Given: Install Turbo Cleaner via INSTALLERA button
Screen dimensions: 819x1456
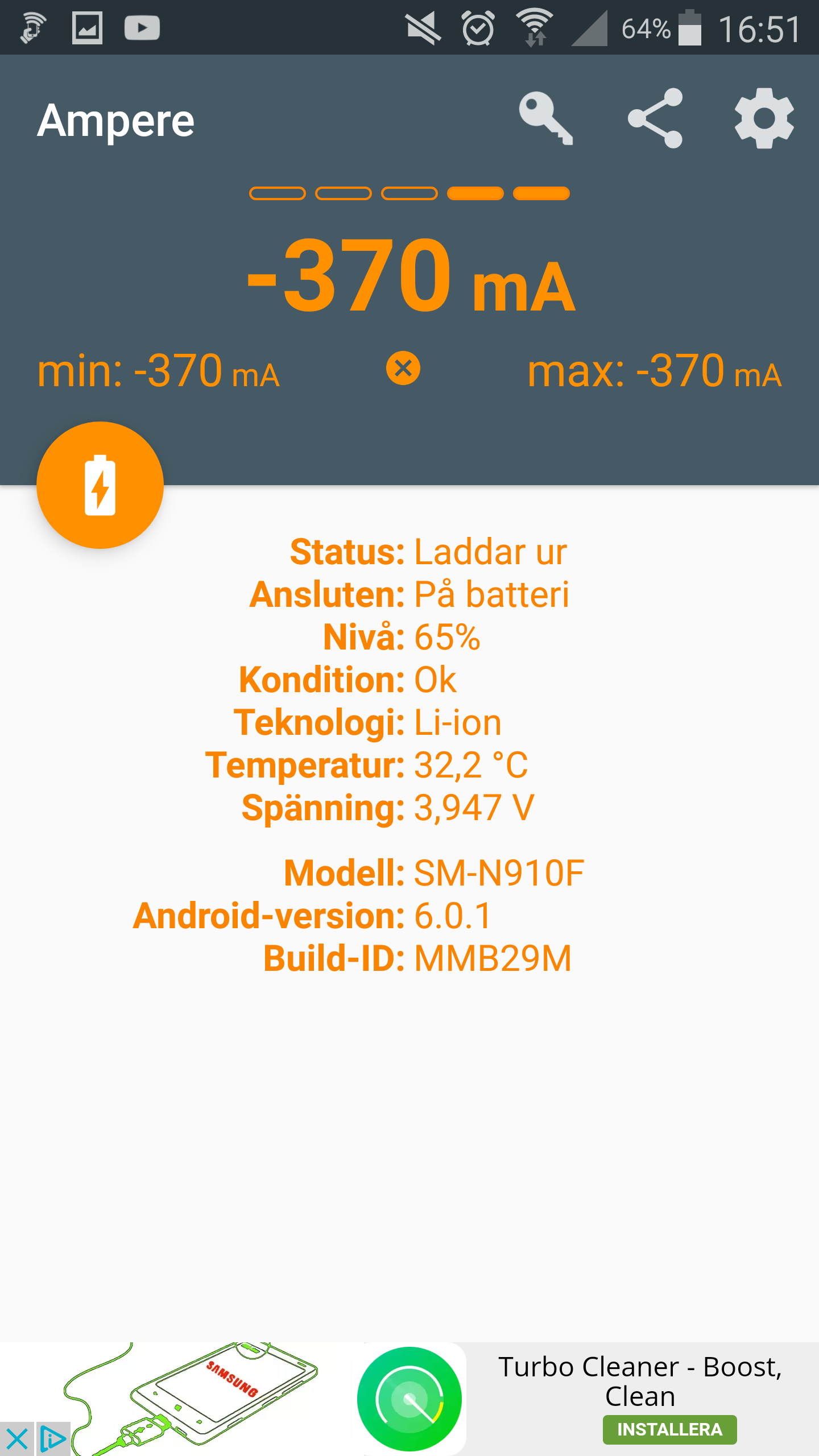Looking at the screenshot, I should click(x=669, y=1429).
